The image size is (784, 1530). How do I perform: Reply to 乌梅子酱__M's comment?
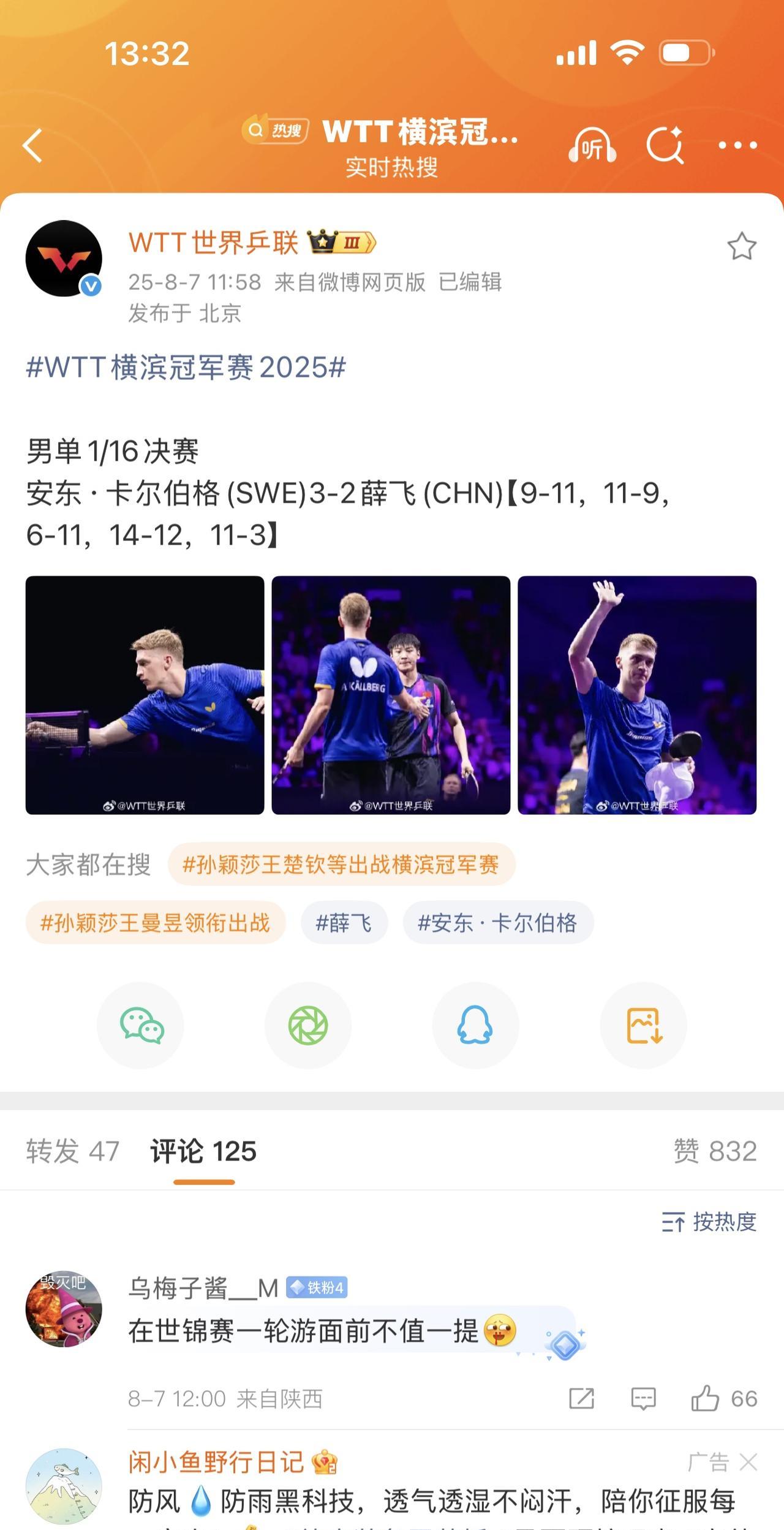tap(643, 1399)
